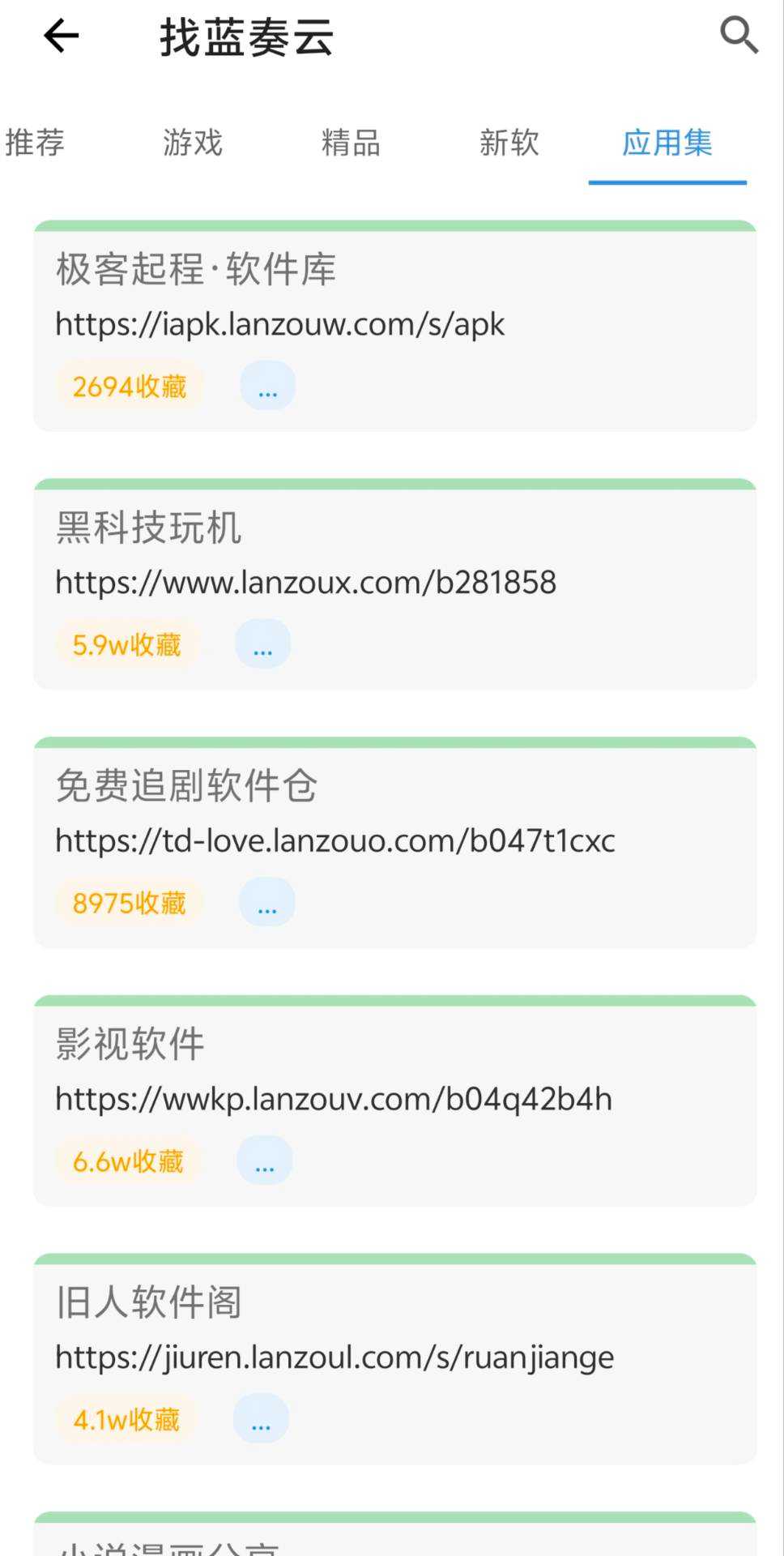Tap the ellipsis chip under 旧人软件阁

coord(261,1418)
